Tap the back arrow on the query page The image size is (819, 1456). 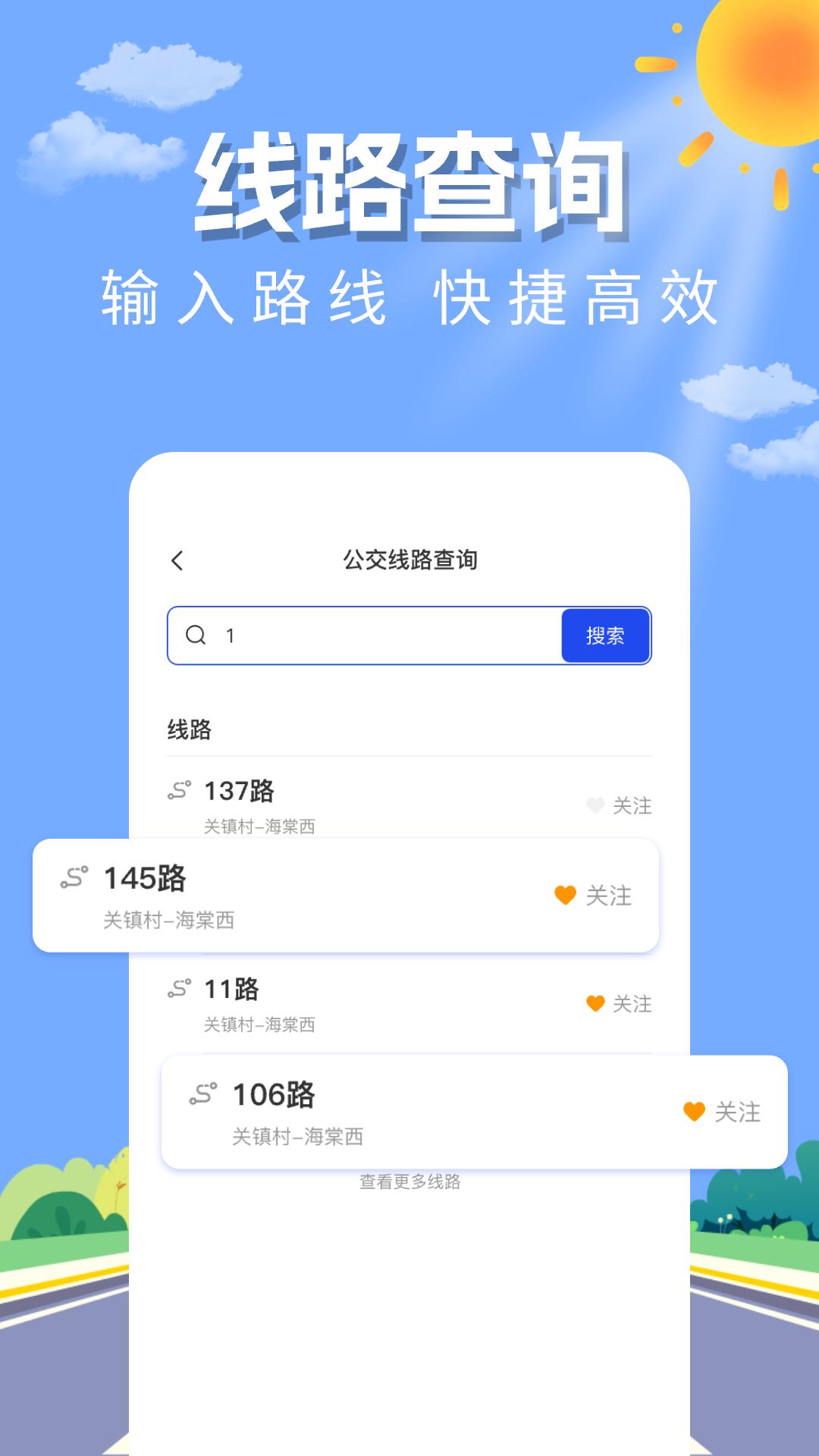pos(177,560)
